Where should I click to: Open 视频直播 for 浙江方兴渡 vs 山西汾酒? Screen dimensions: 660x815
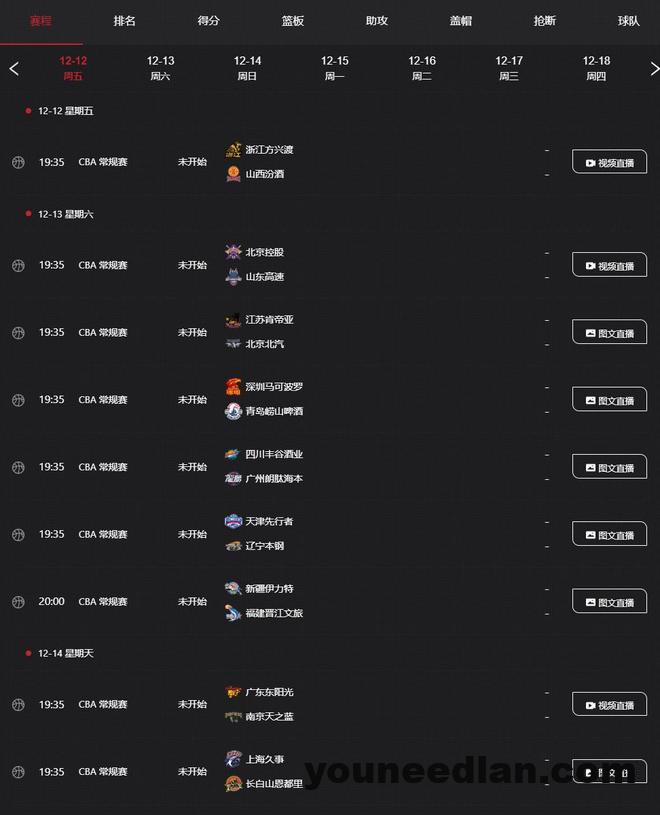[609, 162]
